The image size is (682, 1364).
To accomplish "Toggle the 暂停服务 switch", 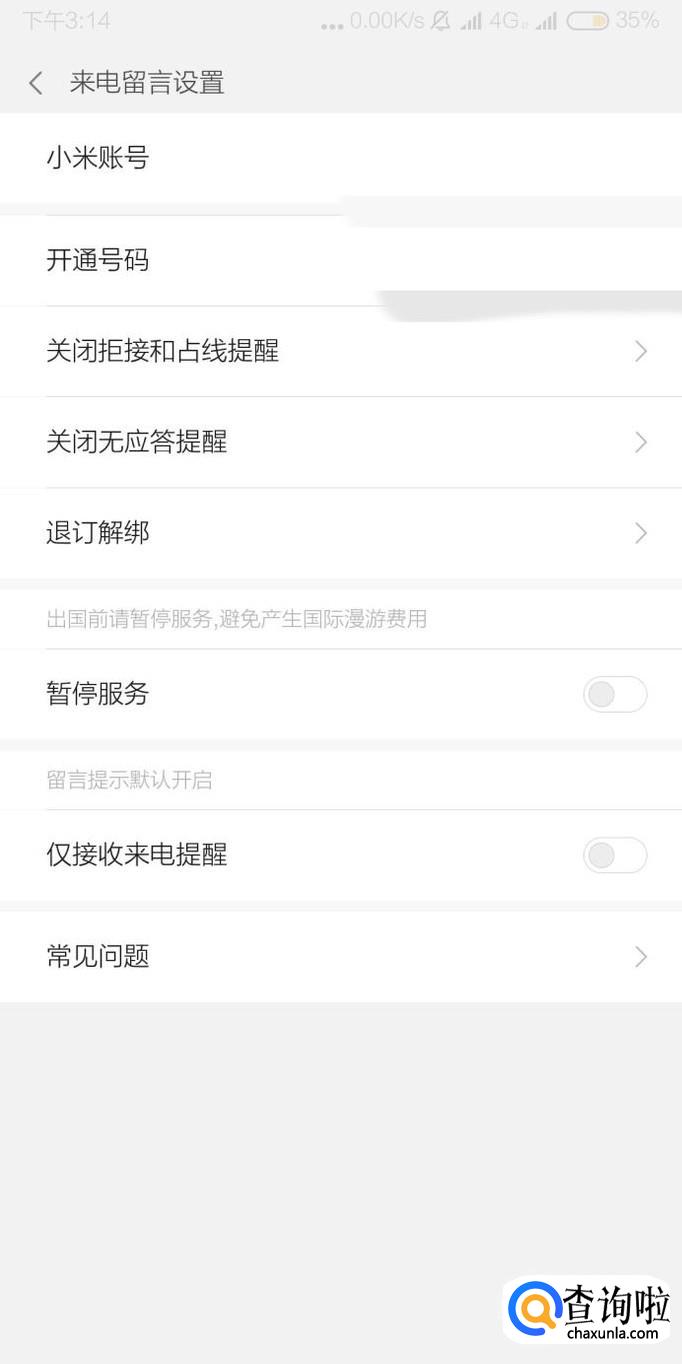I will 614,694.
